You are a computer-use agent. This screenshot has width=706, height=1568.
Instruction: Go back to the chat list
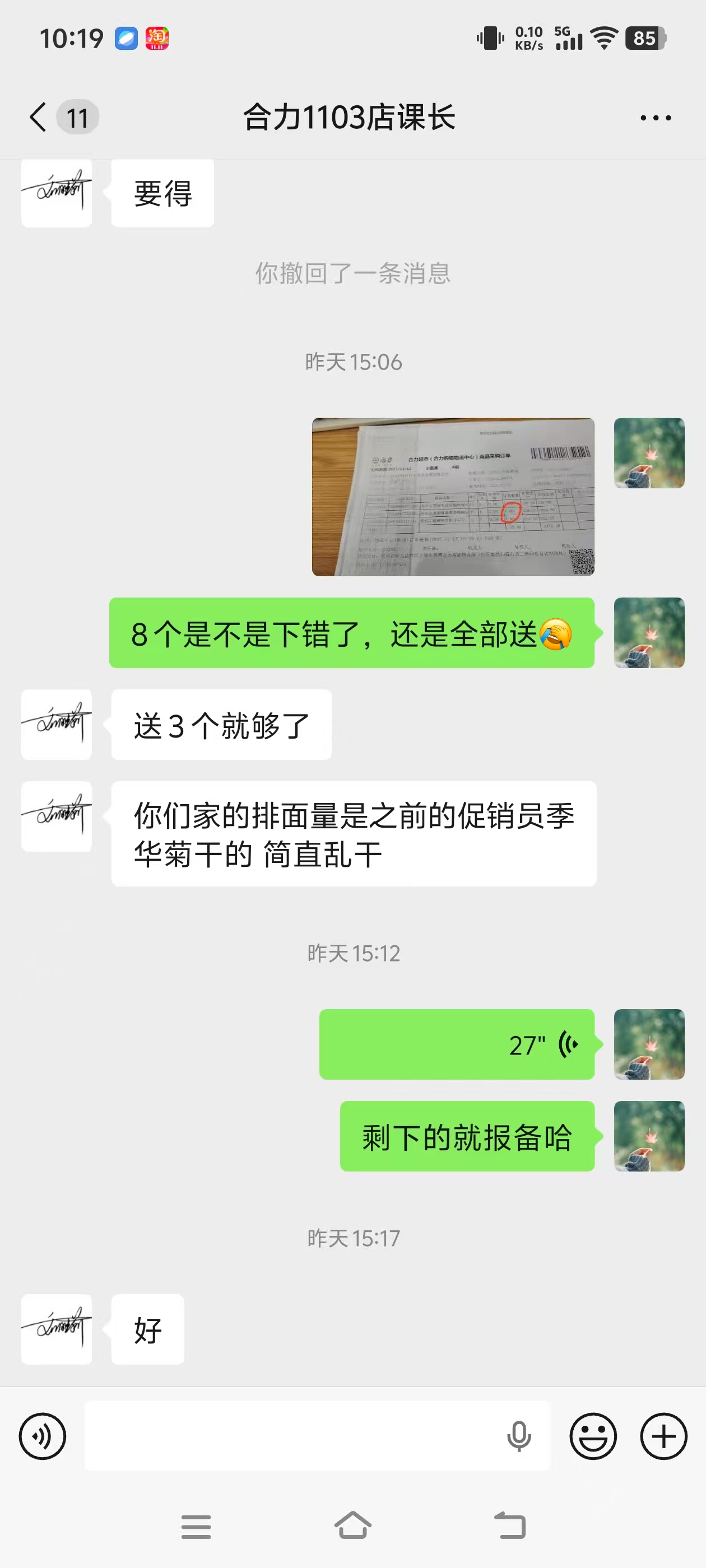[x=38, y=117]
